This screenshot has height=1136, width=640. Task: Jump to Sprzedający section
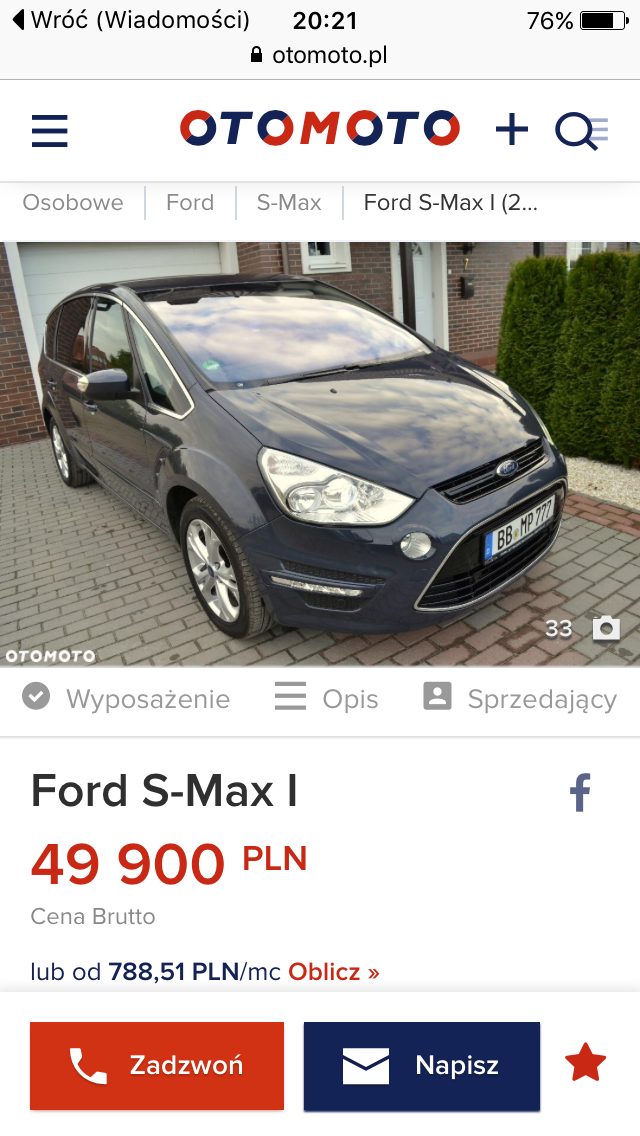(520, 698)
